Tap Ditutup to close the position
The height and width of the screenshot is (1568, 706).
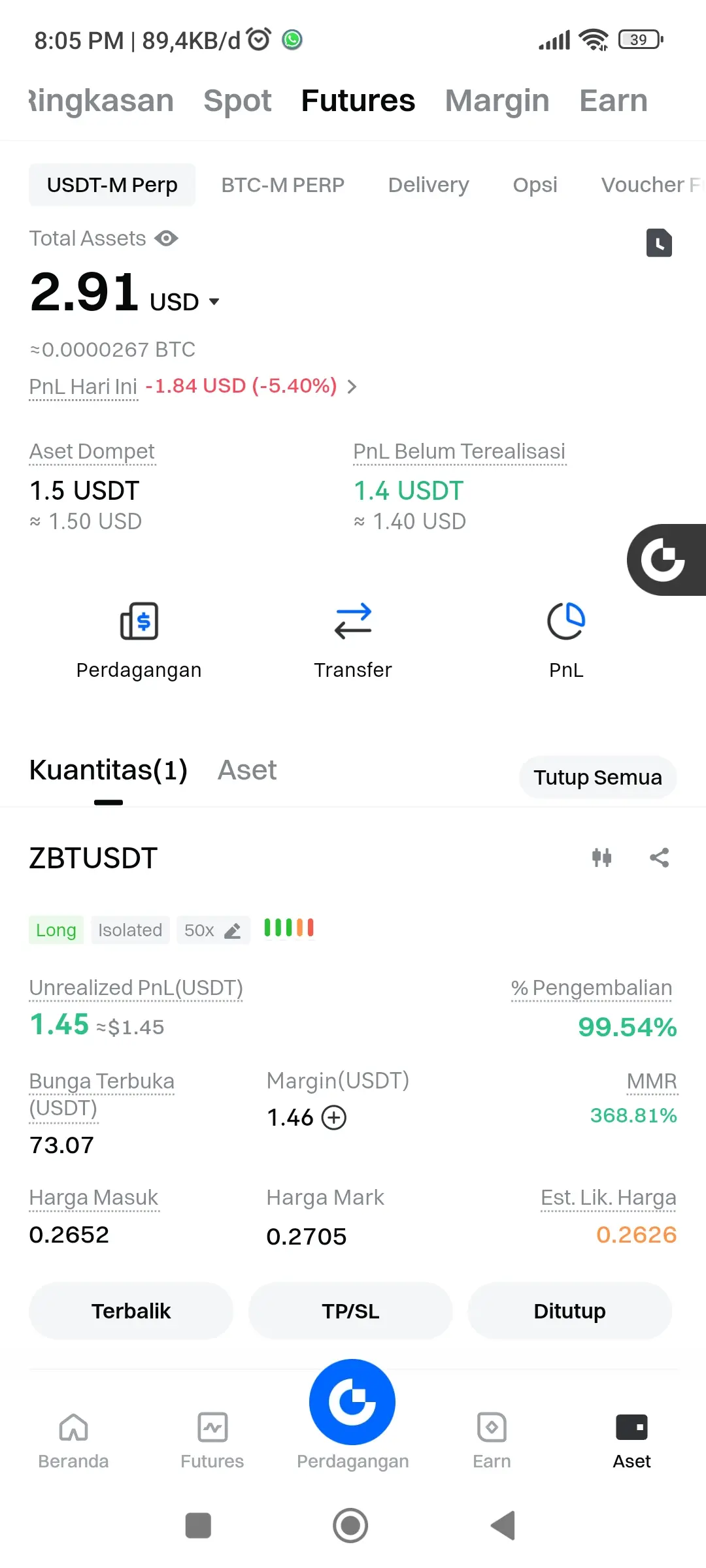tap(569, 1311)
